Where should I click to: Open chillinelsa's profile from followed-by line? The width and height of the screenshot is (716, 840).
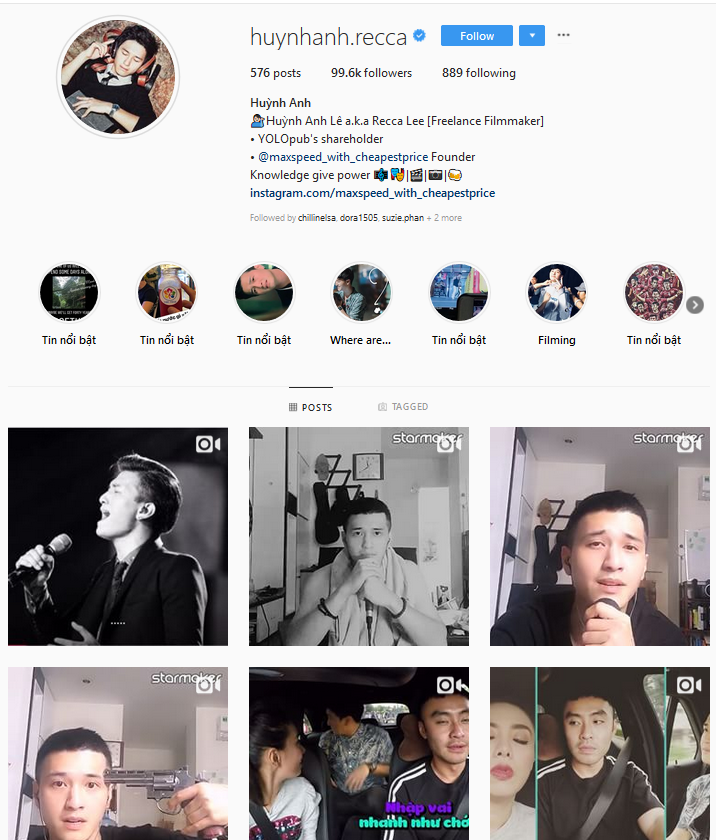pyautogui.click(x=316, y=218)
